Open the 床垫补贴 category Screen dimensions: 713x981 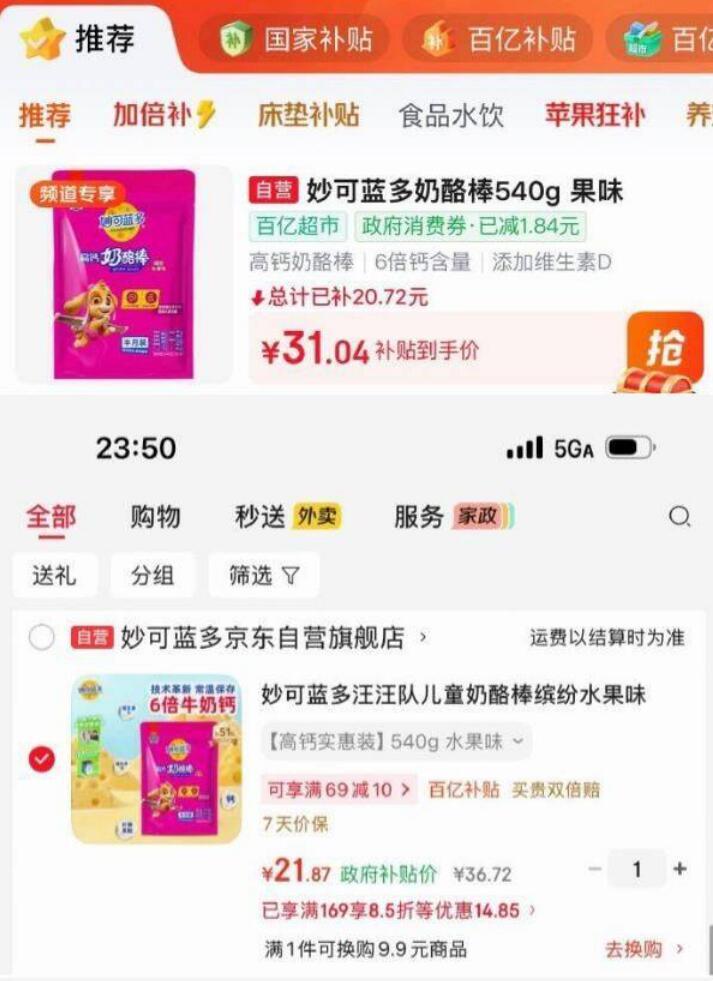tap(308, 115)
